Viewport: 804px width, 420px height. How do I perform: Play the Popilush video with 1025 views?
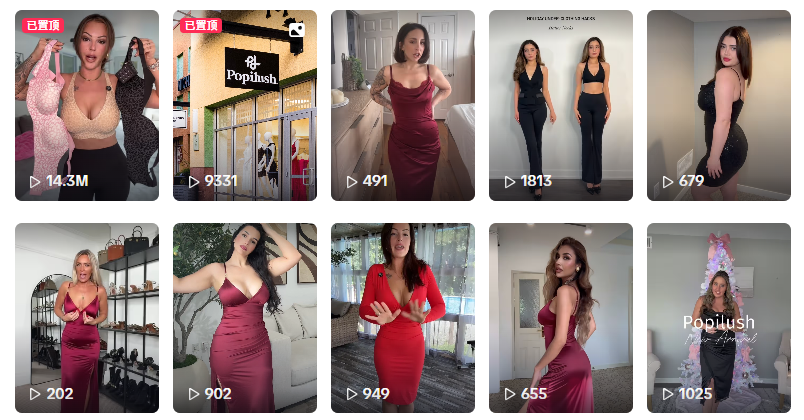point(719,318)
